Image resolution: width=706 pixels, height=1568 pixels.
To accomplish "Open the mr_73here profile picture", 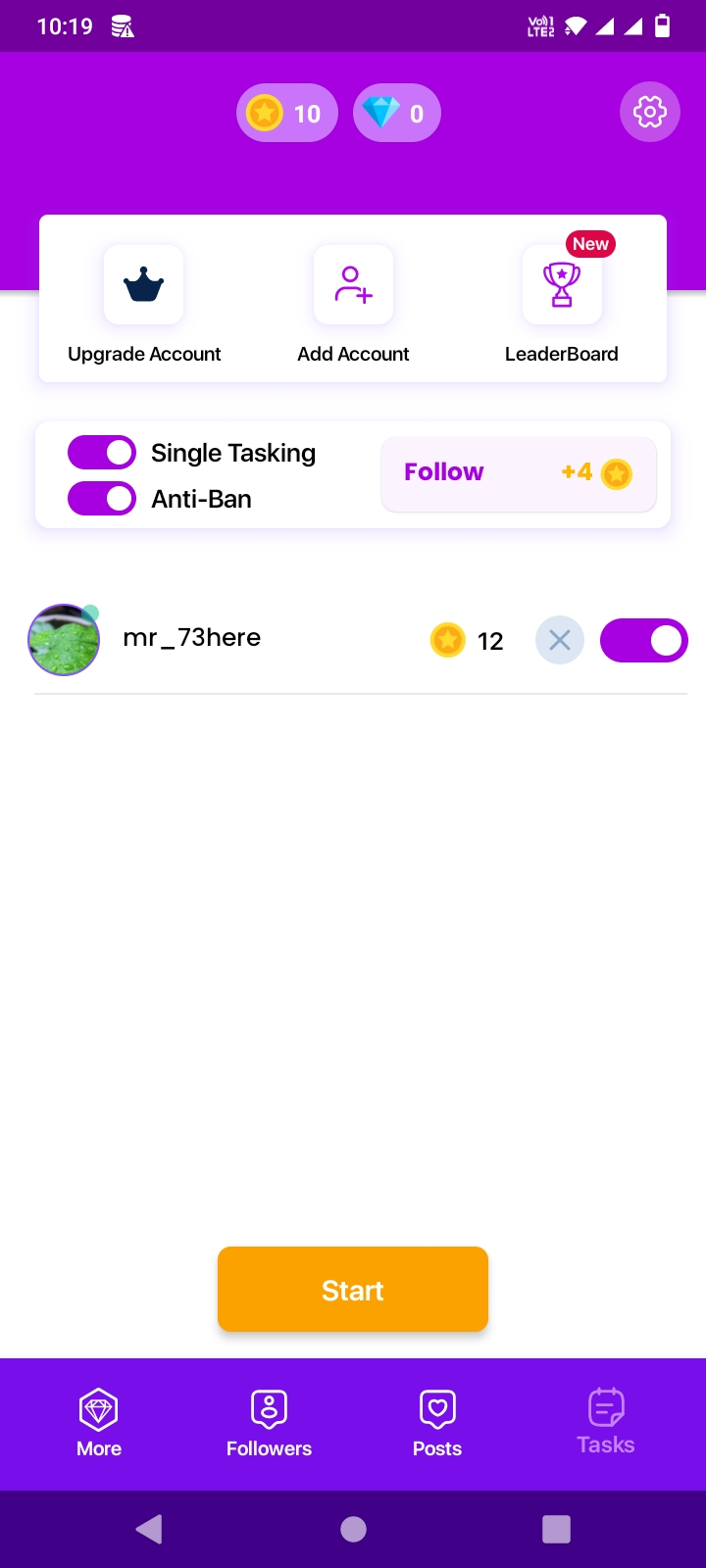I will pyautogui.click(x=64, y=641).
